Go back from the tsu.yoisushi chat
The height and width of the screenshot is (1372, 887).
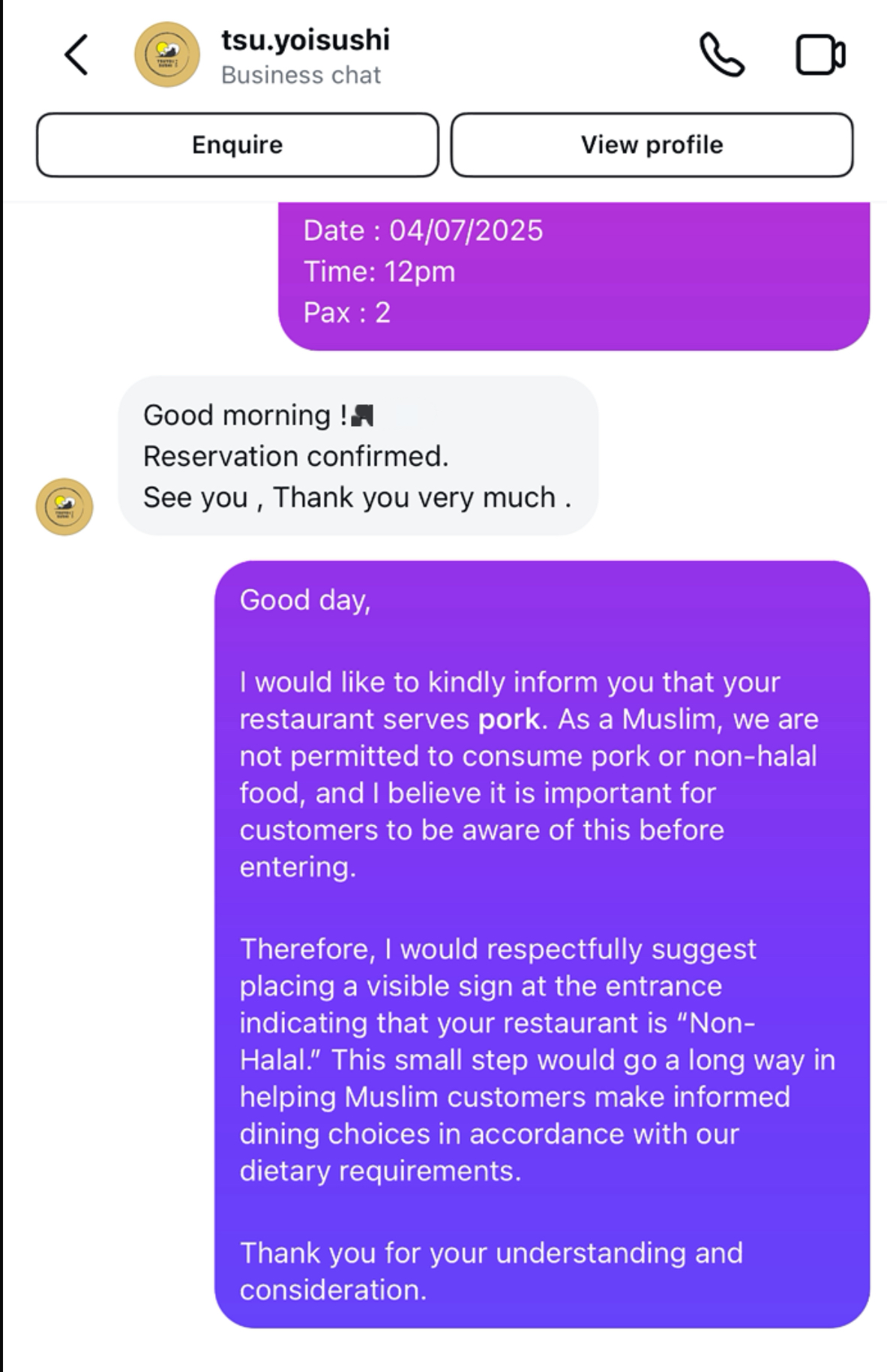point(76,56)
